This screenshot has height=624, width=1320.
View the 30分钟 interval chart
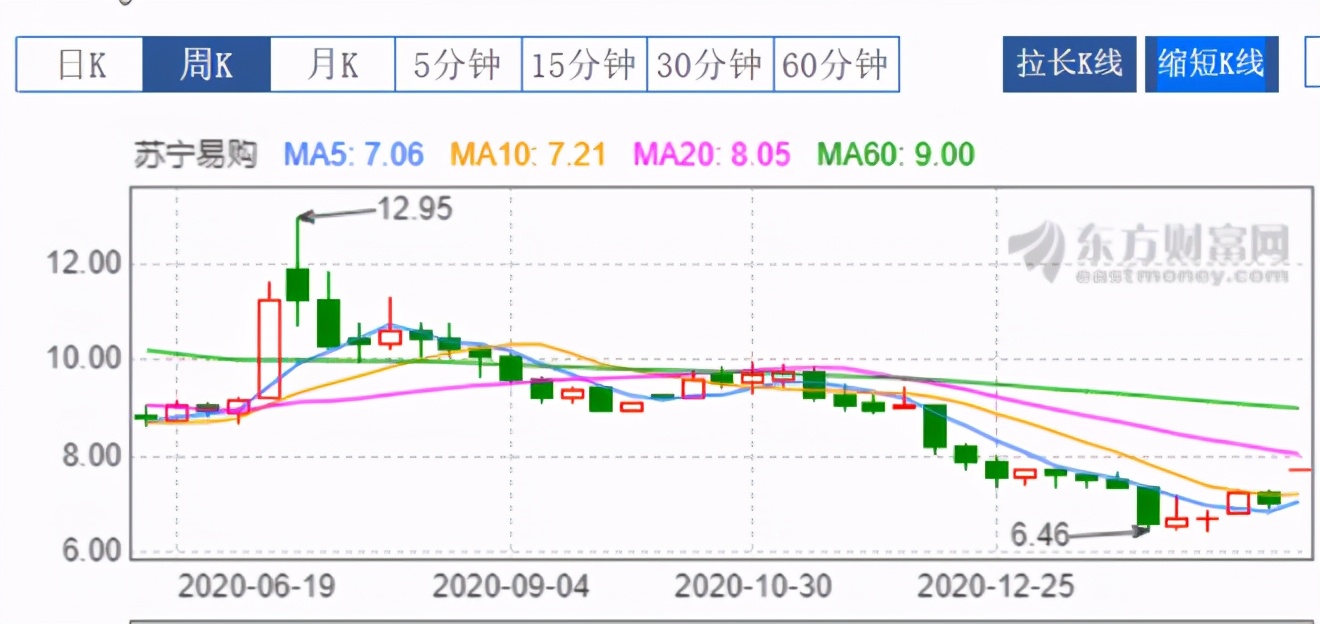click(710, 66)
